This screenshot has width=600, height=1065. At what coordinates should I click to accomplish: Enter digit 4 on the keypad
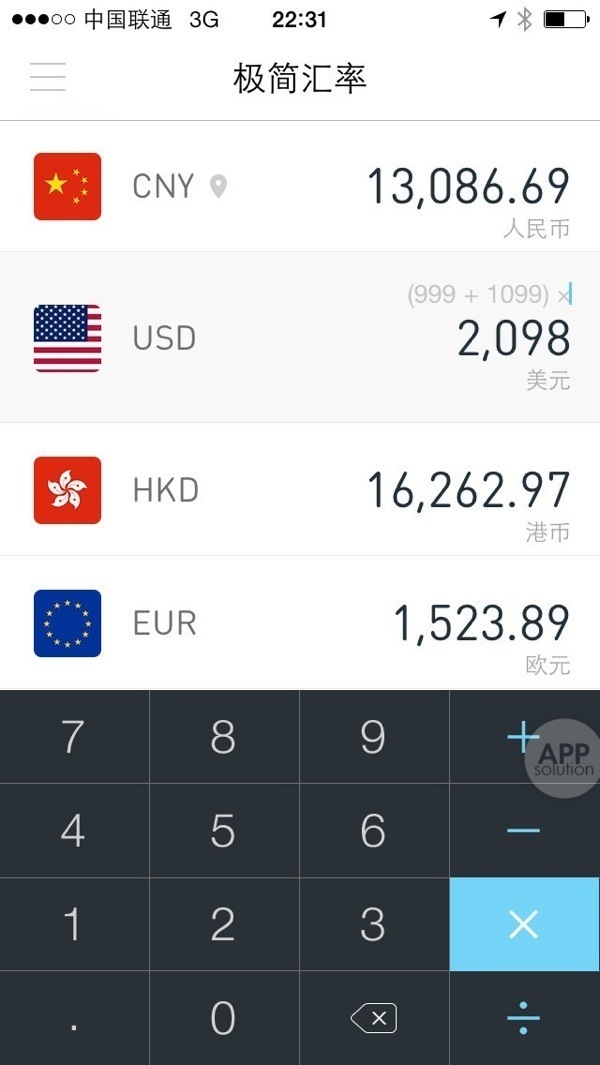coord(74,831)
